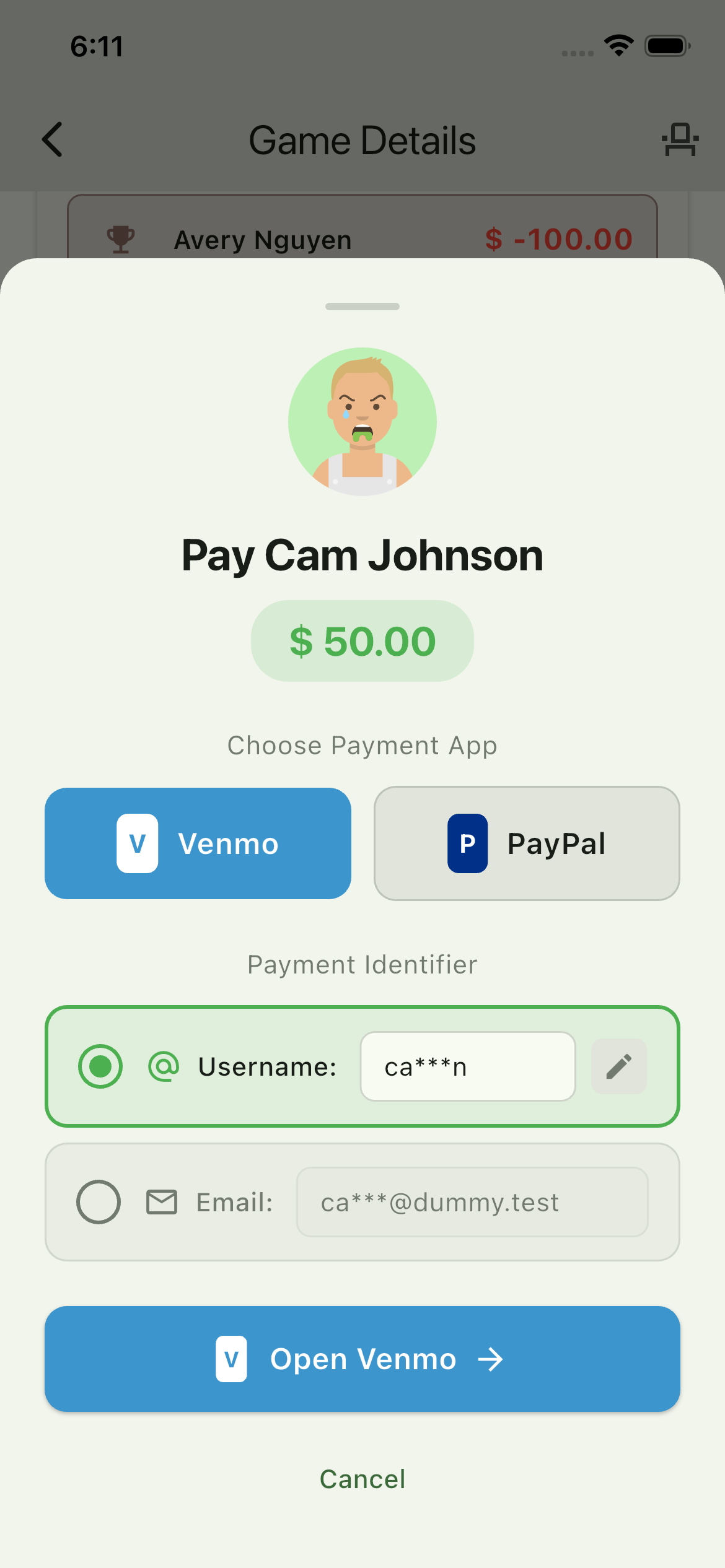Image resolution: width=725 pixels, height=1568 pixels.
Task: Tap the trophy icon beside Avery Nguyen
Action: pos(121,240)
